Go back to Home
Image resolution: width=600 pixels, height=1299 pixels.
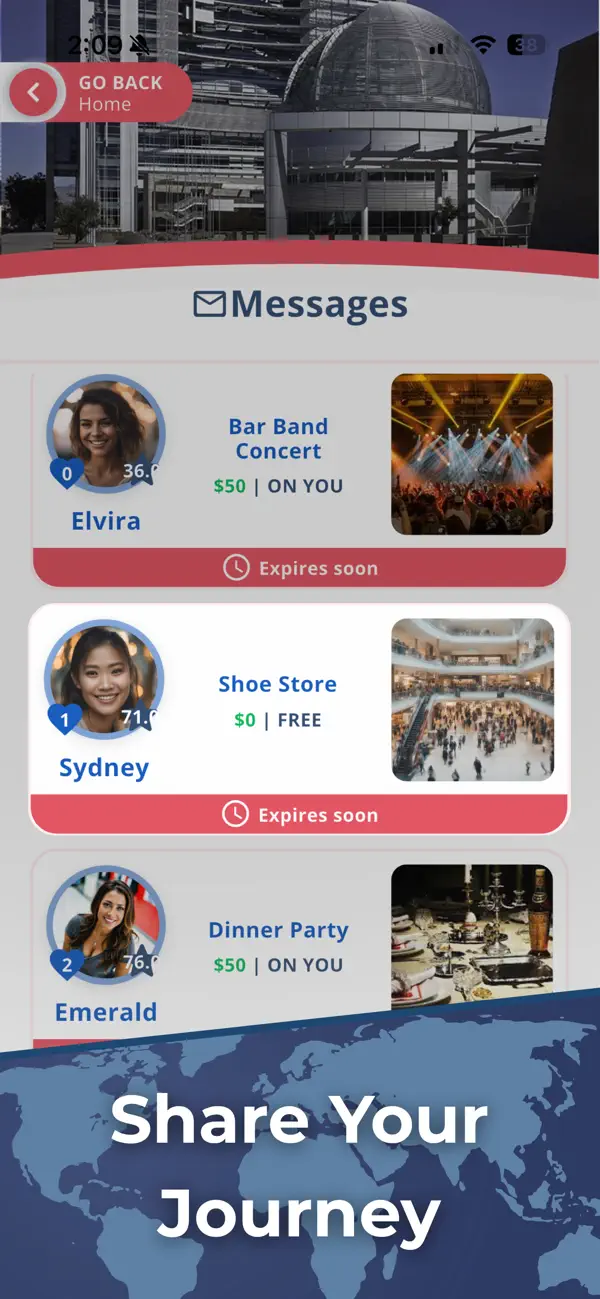point(96,93)
